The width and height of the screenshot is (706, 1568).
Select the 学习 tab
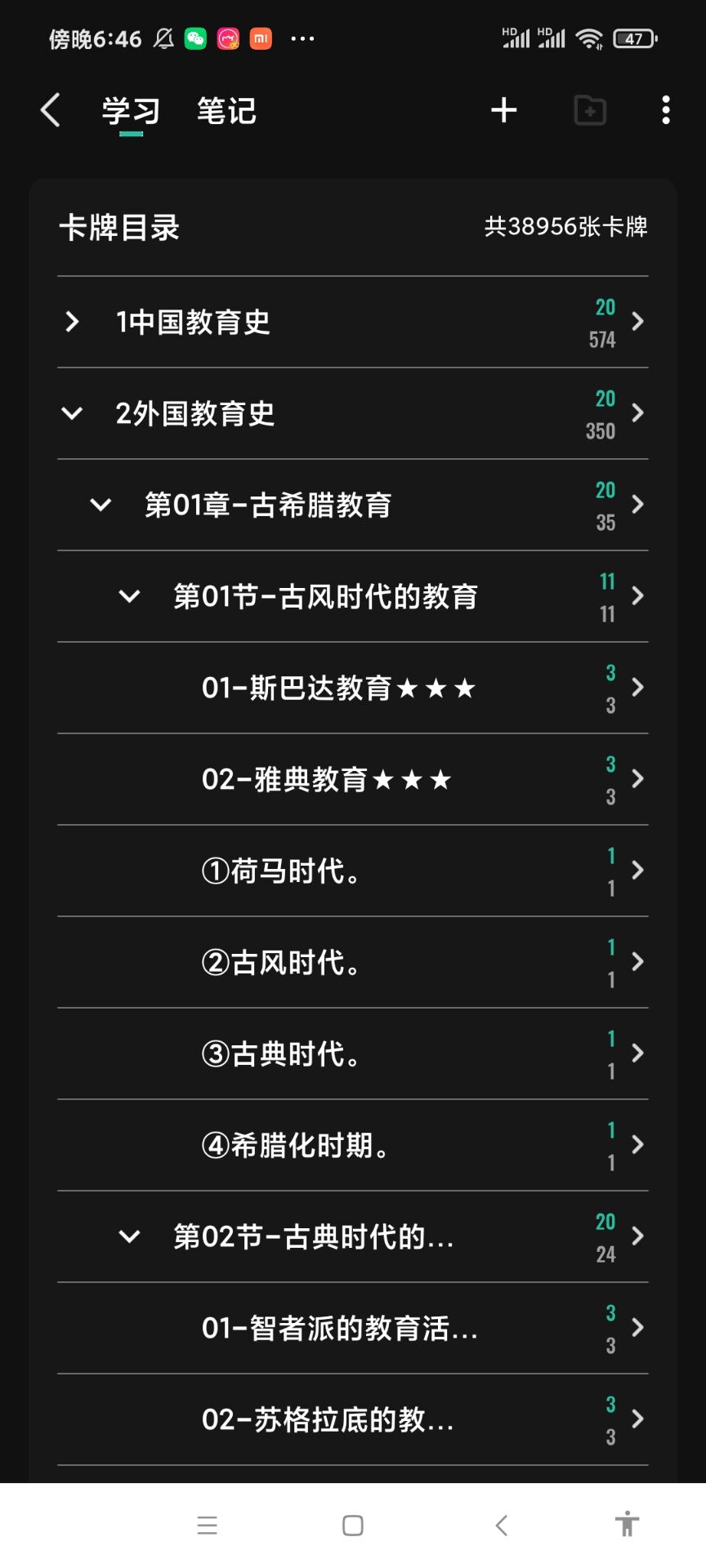(131, 111)
